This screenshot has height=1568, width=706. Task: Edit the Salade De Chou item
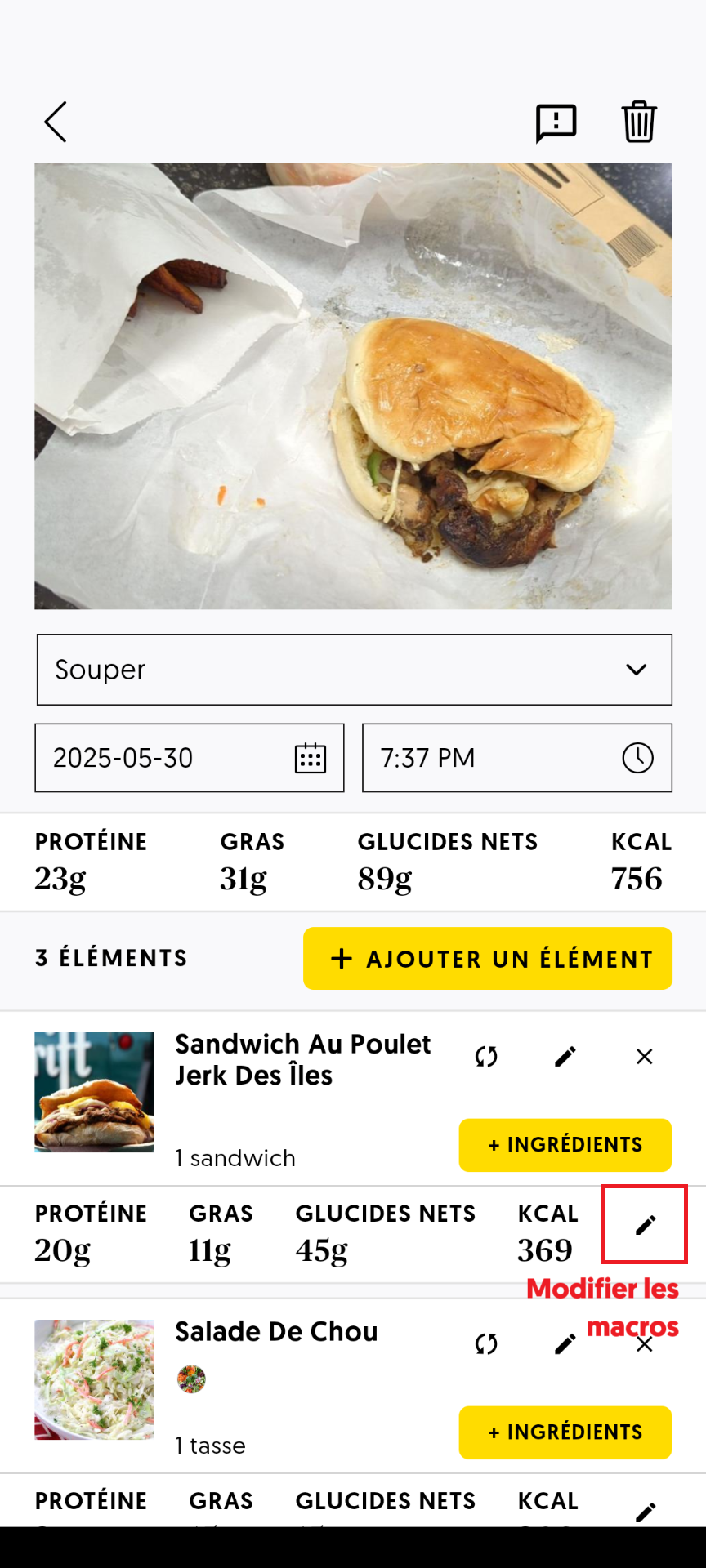coord(565,1344)
